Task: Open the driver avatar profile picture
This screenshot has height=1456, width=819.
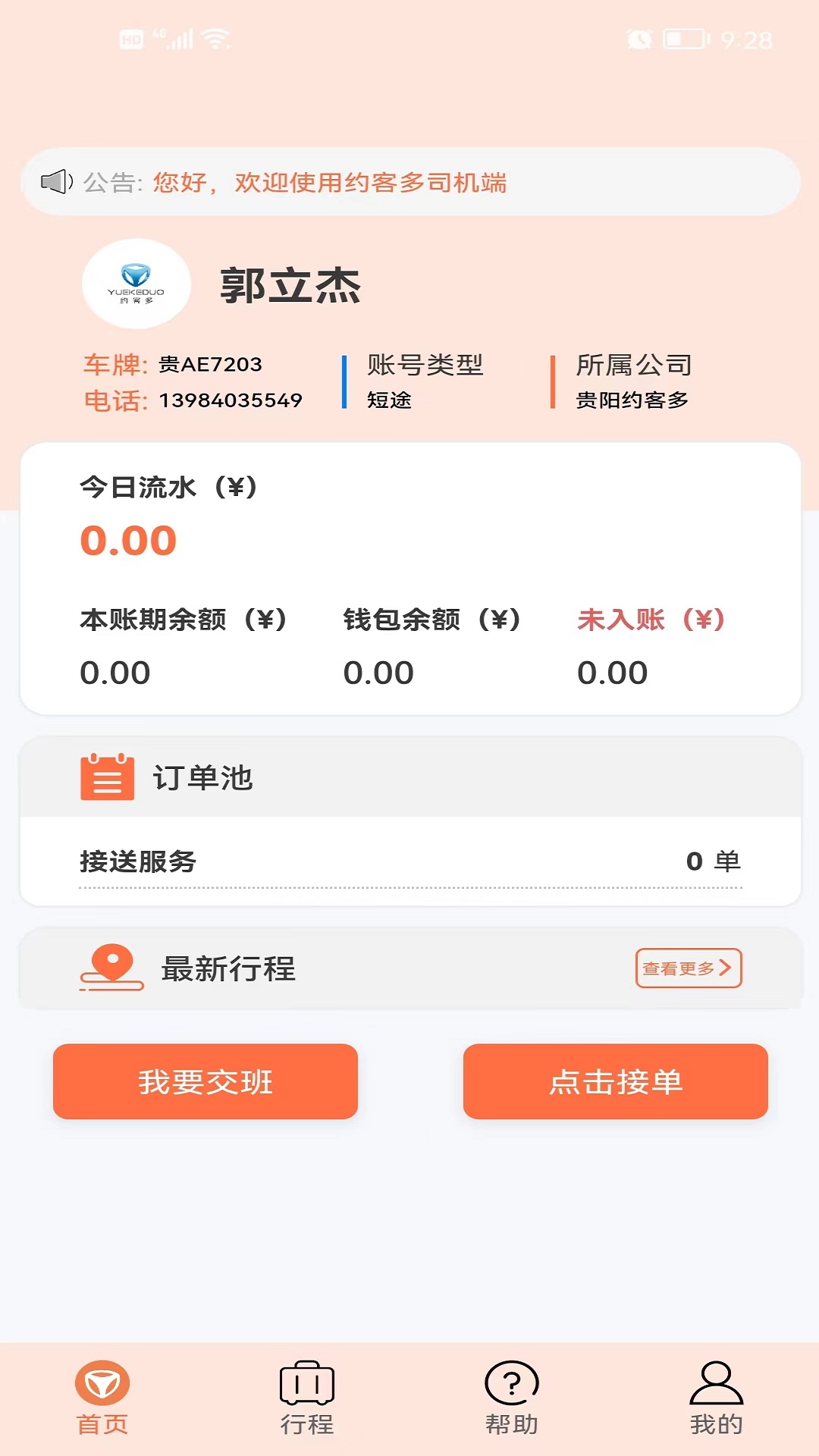Action: [x=135, y=284]
